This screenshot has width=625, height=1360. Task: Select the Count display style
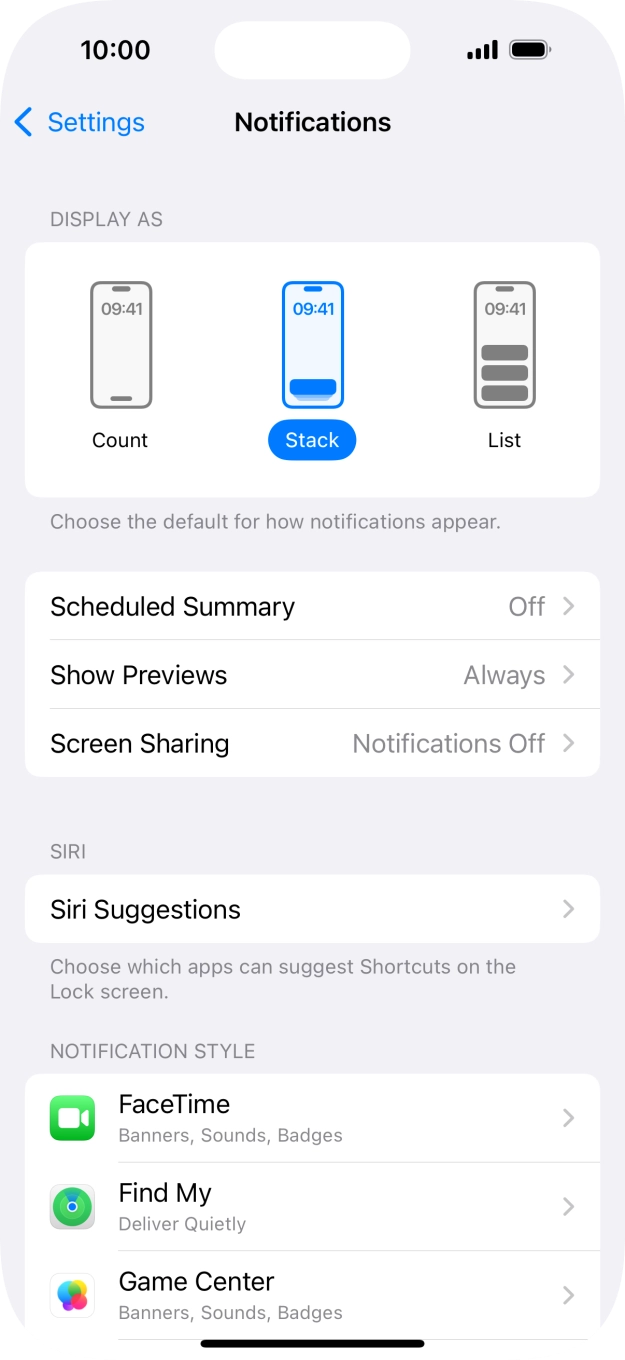coord(120,365)
